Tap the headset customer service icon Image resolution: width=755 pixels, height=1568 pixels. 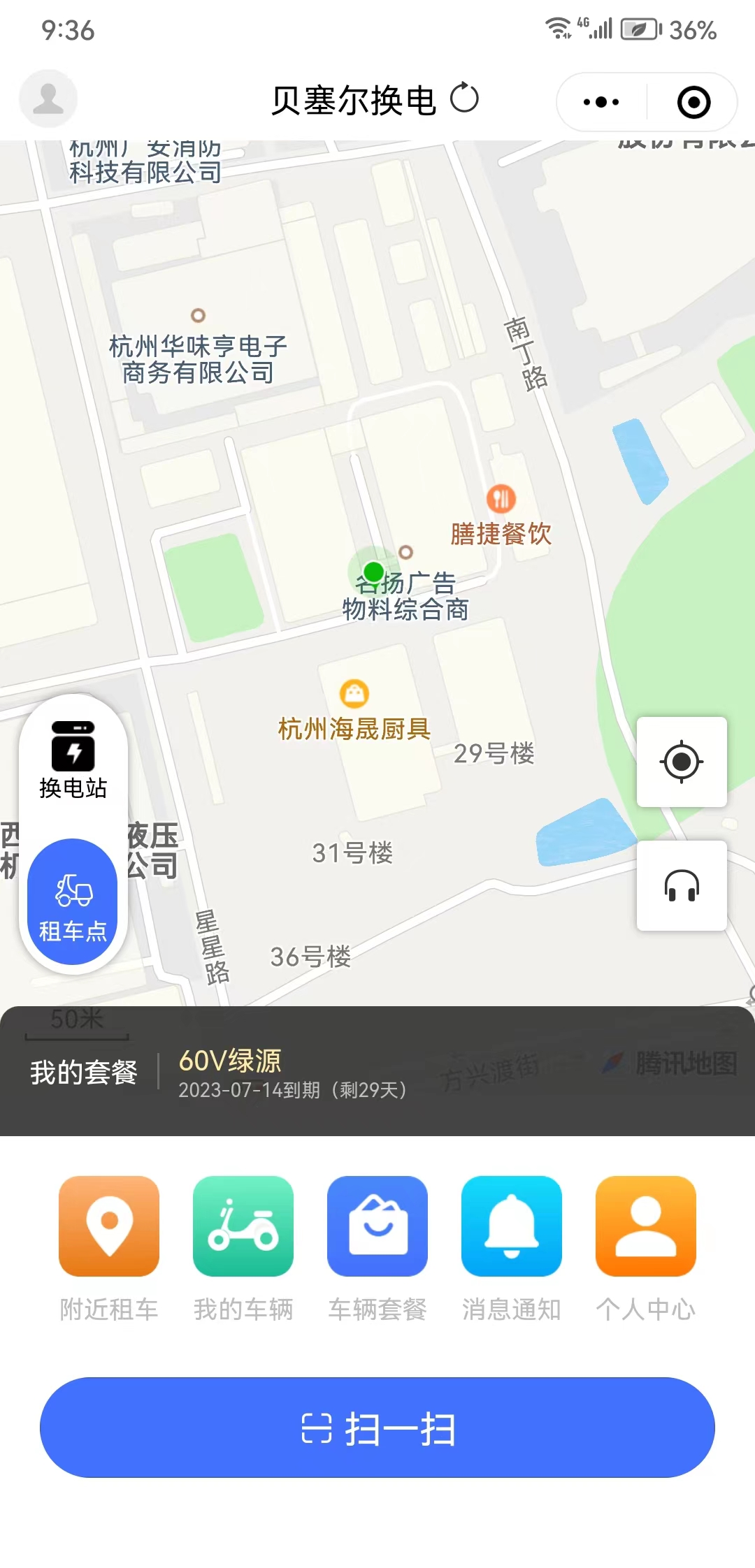(681, 885)
